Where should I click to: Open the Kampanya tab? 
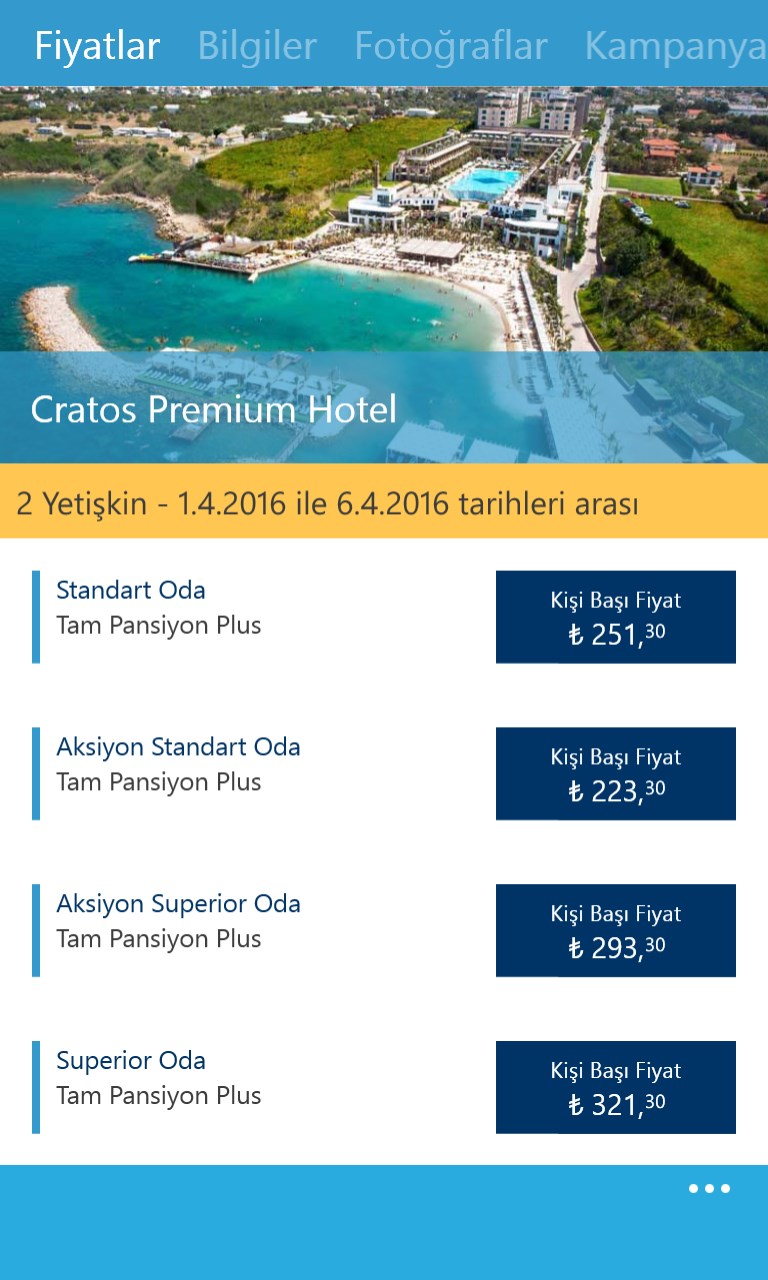pyautogui.click(x=674, y=46)
